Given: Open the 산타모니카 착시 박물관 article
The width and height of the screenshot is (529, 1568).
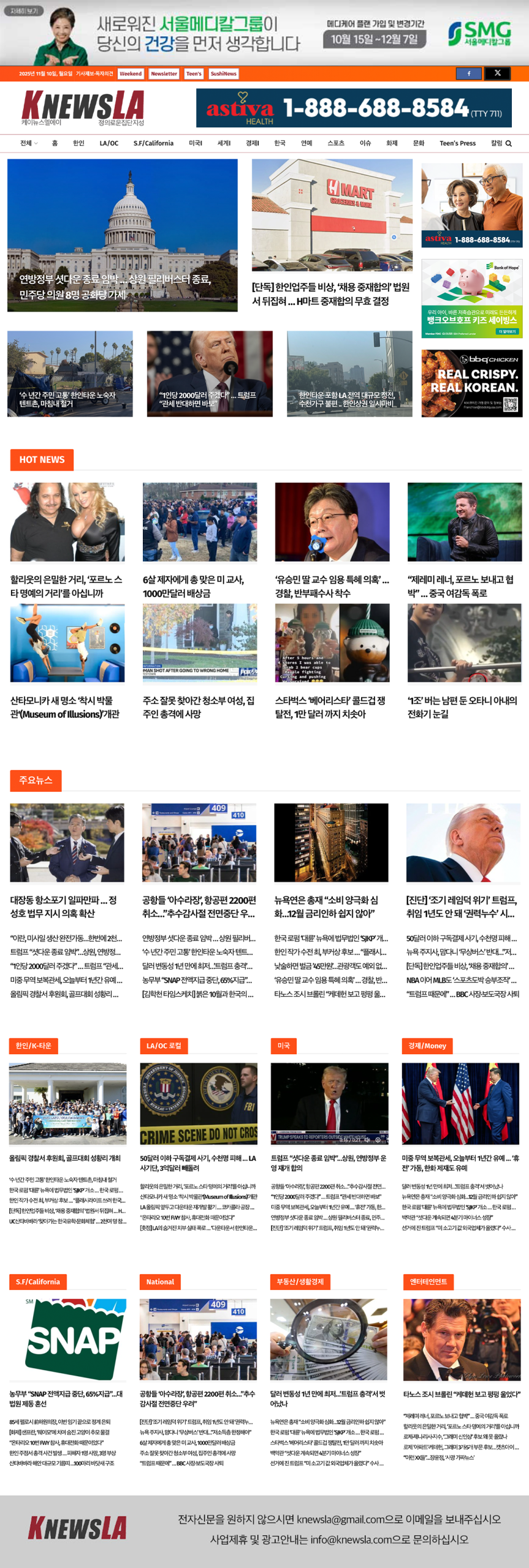Looking at the screenshot, I should (65, 707).
